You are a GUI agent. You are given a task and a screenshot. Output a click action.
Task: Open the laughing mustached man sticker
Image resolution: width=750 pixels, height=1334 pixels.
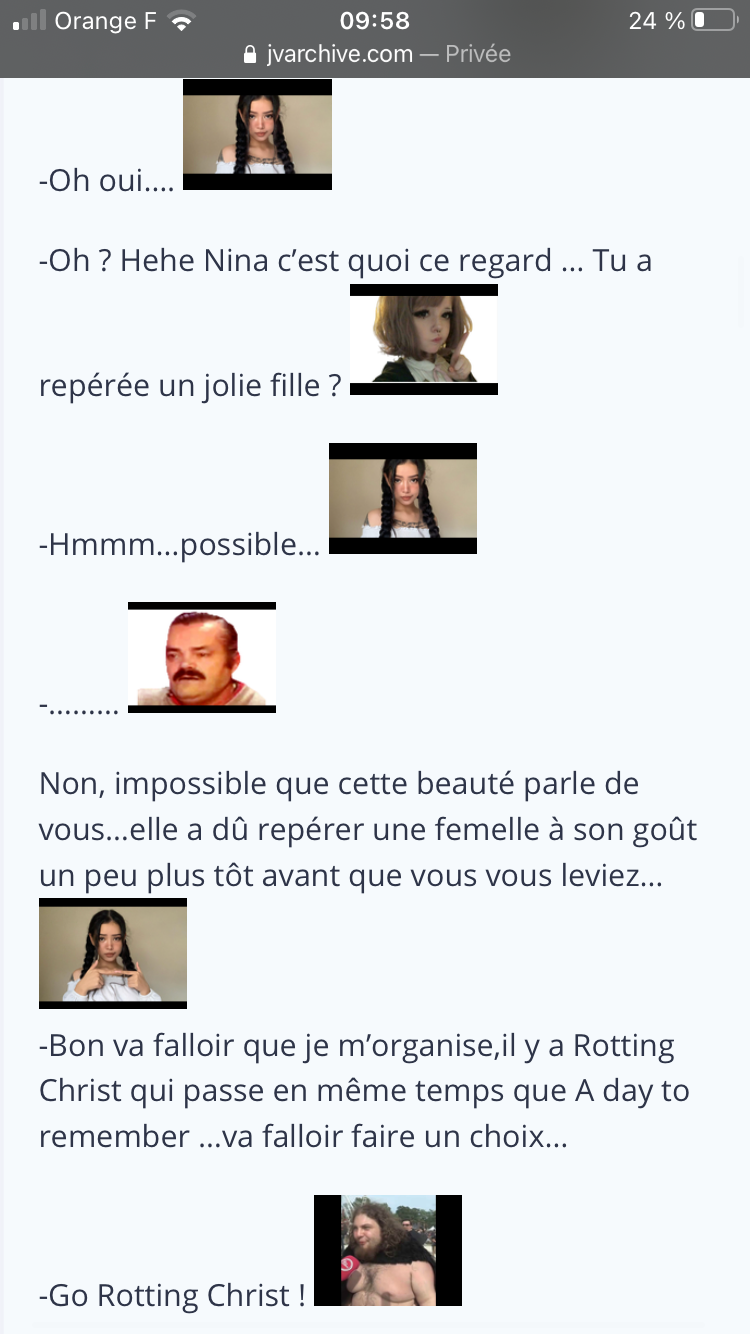pos(202,657)
